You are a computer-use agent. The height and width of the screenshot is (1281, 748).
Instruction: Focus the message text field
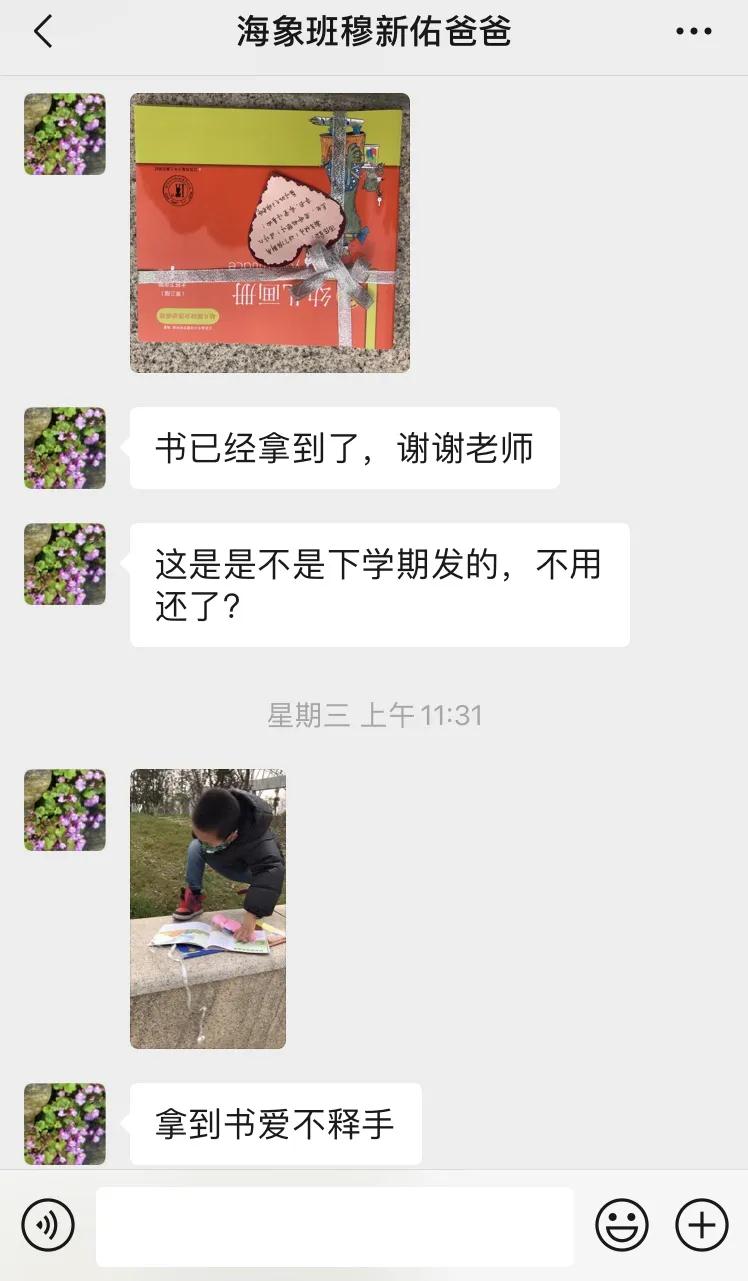pos(334,1226)
